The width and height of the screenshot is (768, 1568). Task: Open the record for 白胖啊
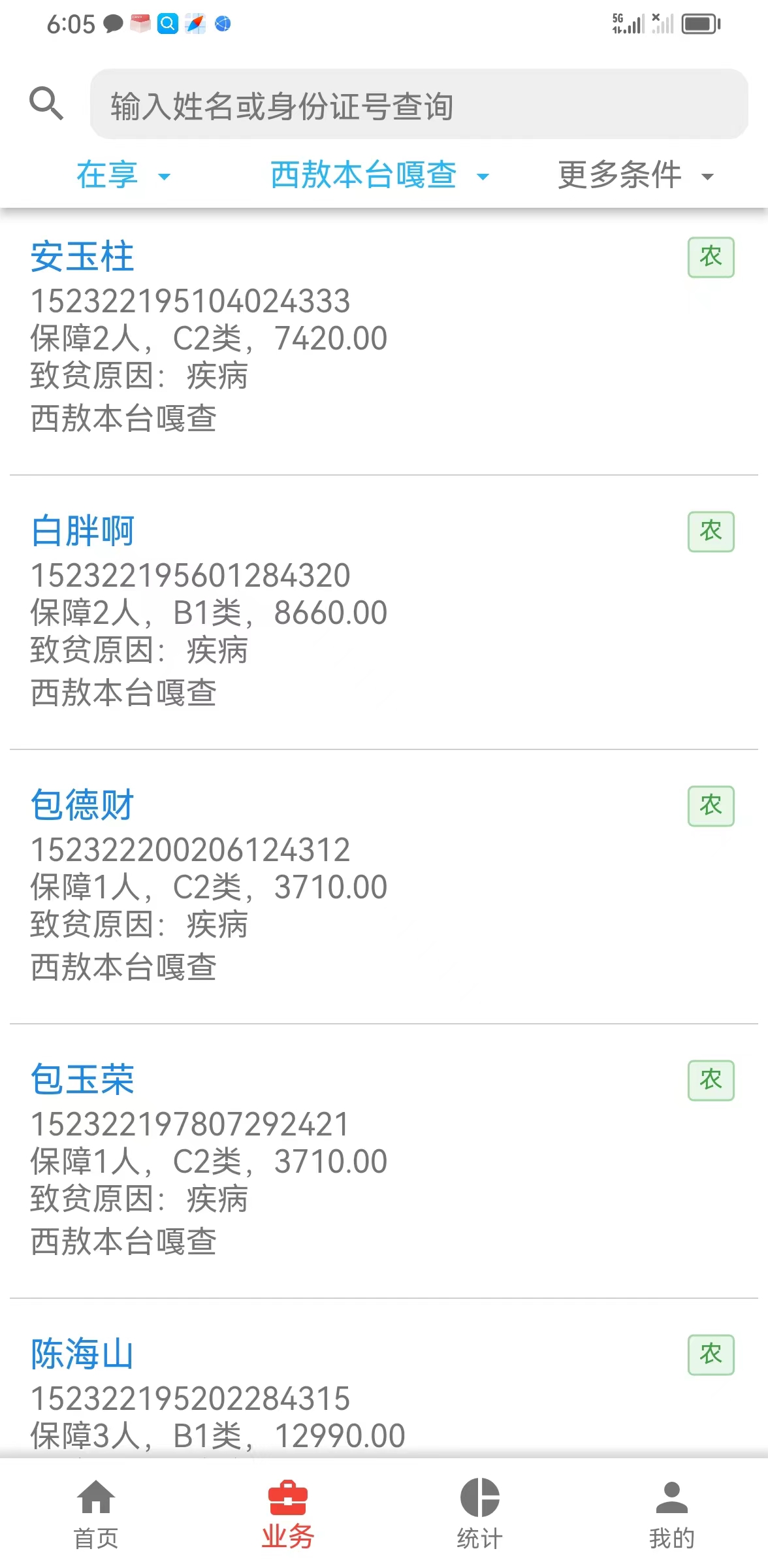point(384,612)
